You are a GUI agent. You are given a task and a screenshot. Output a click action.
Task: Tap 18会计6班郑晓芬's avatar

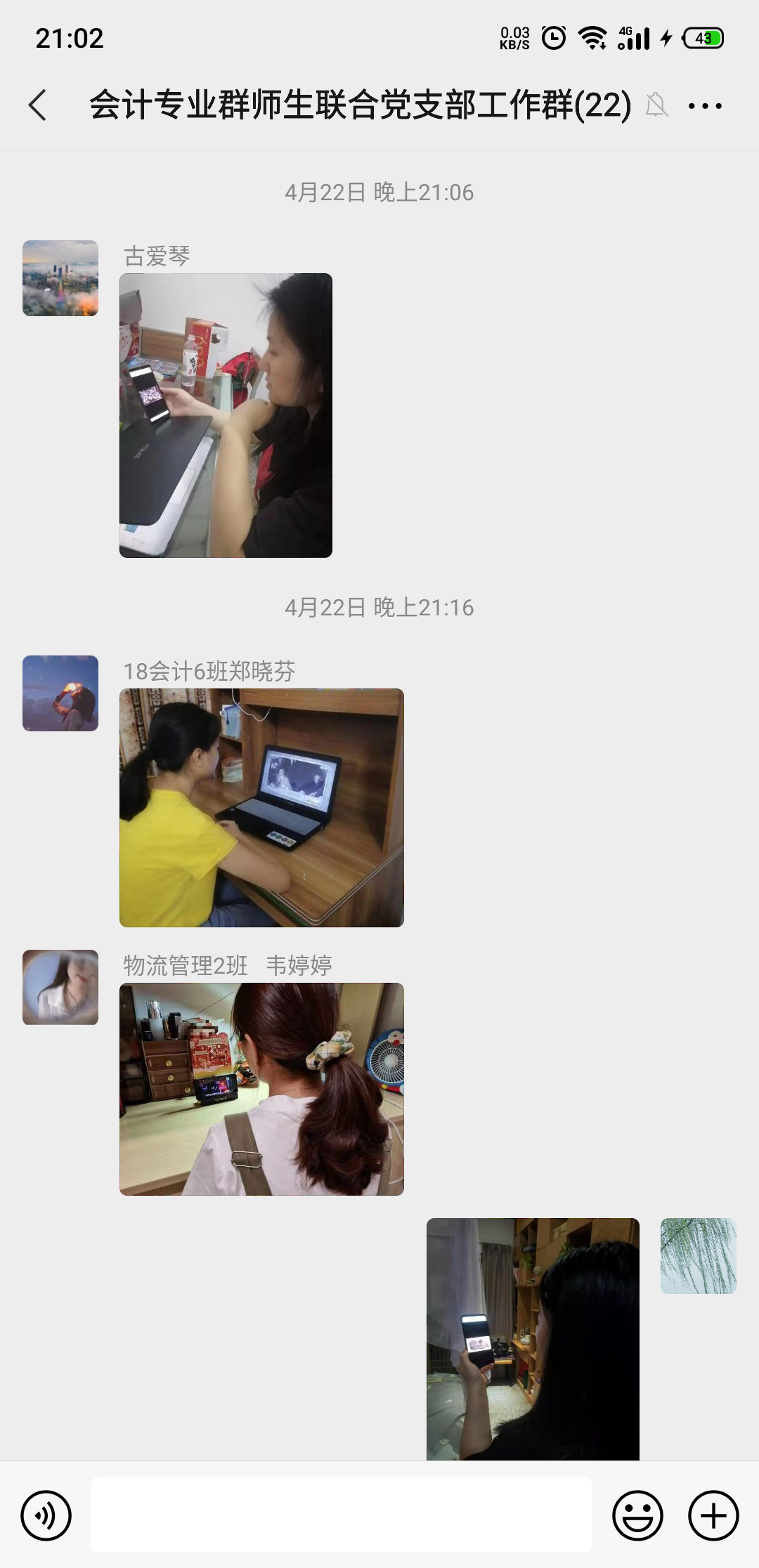pos(60,693)
